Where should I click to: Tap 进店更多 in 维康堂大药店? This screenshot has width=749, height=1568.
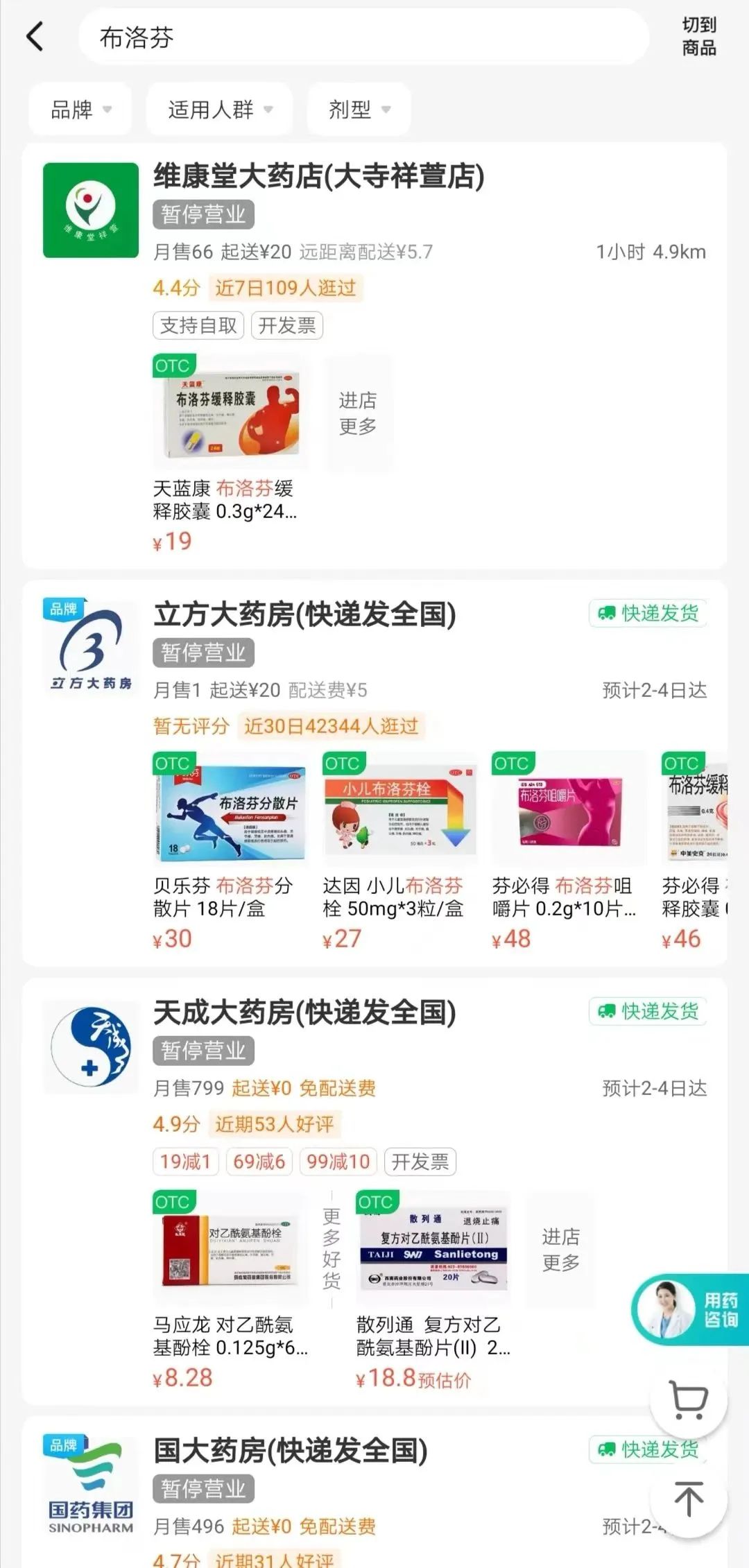pyautogui.click(x=357, y=413)
